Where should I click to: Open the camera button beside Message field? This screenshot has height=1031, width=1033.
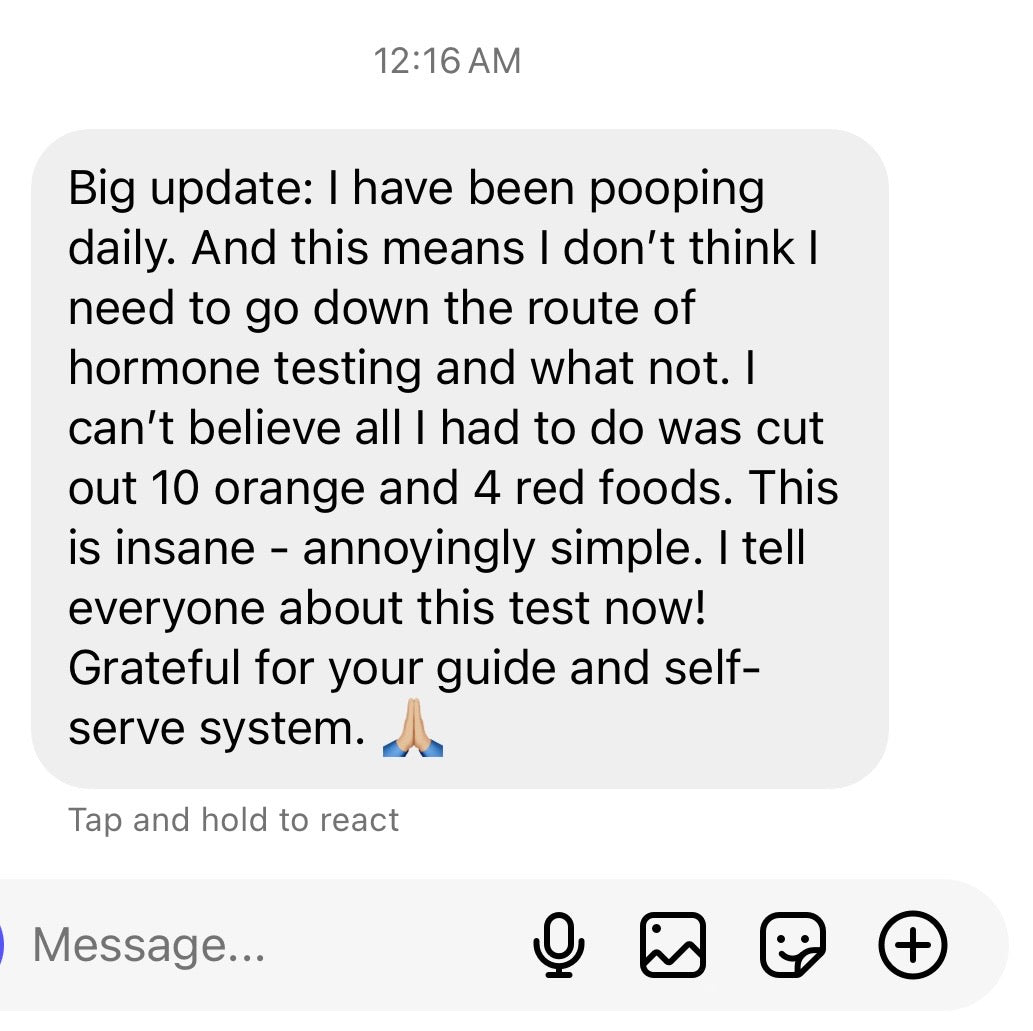click(x=3, y=944)
